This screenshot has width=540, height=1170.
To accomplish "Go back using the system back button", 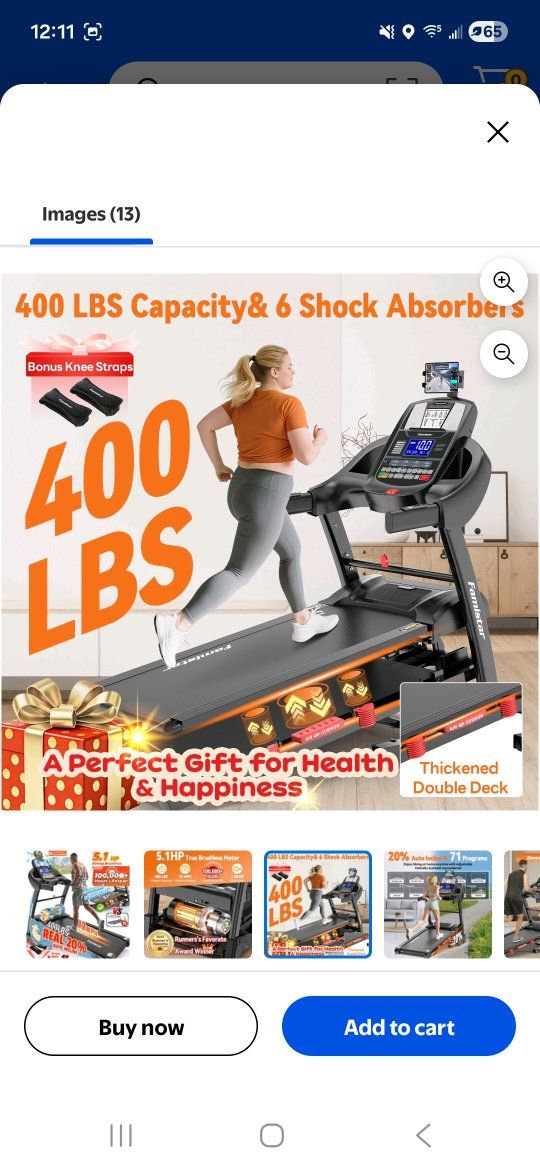I will point(423,1135).
